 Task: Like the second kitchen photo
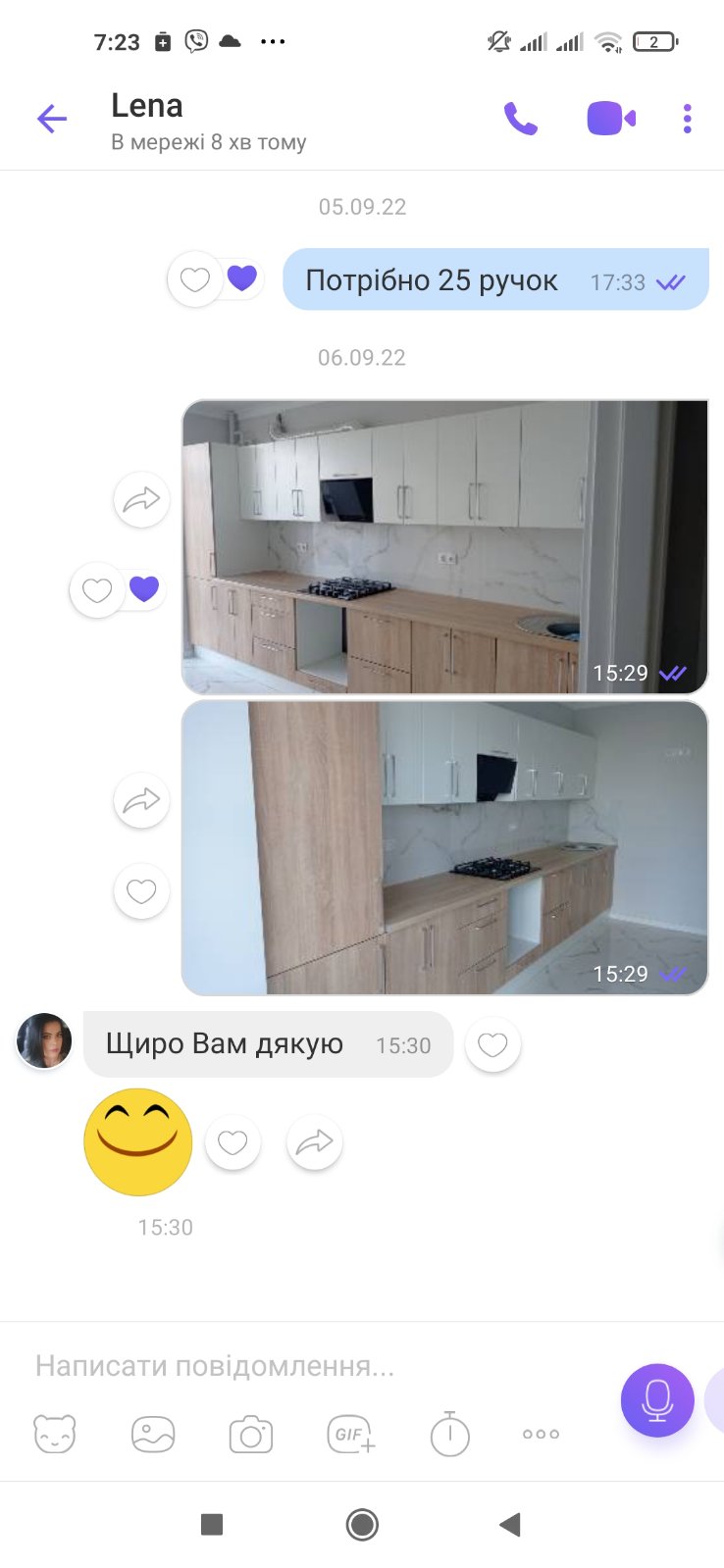pyautogui.click(x=141, y=891)
